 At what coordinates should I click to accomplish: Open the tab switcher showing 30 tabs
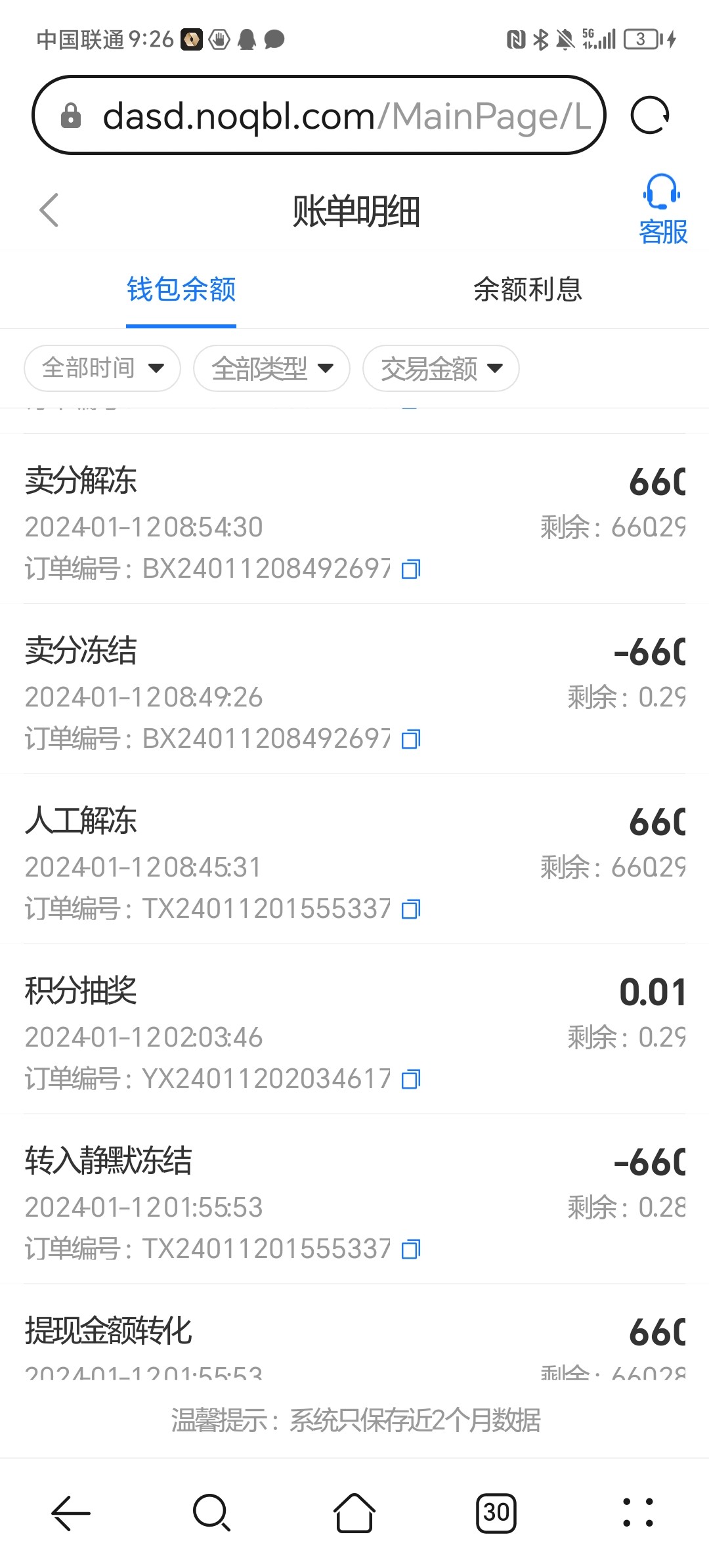tap(497, 1514)
